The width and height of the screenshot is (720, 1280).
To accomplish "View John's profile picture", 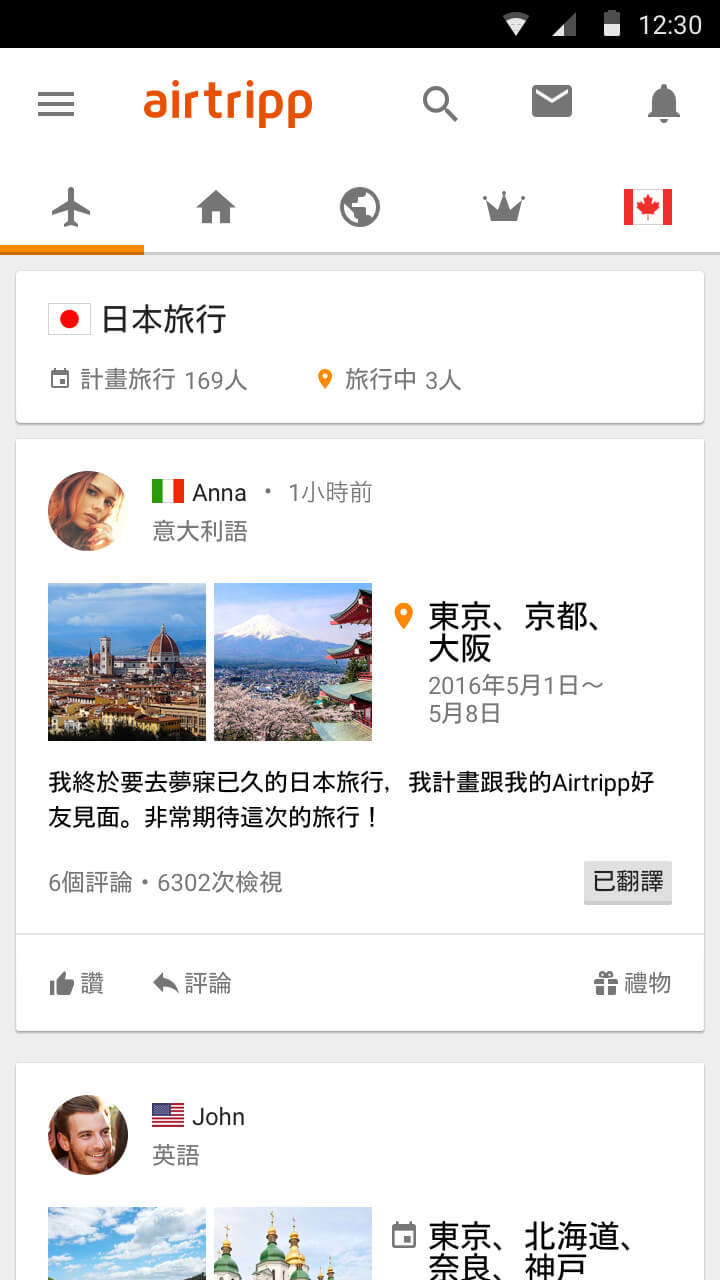I will (x=88, y=1135).
